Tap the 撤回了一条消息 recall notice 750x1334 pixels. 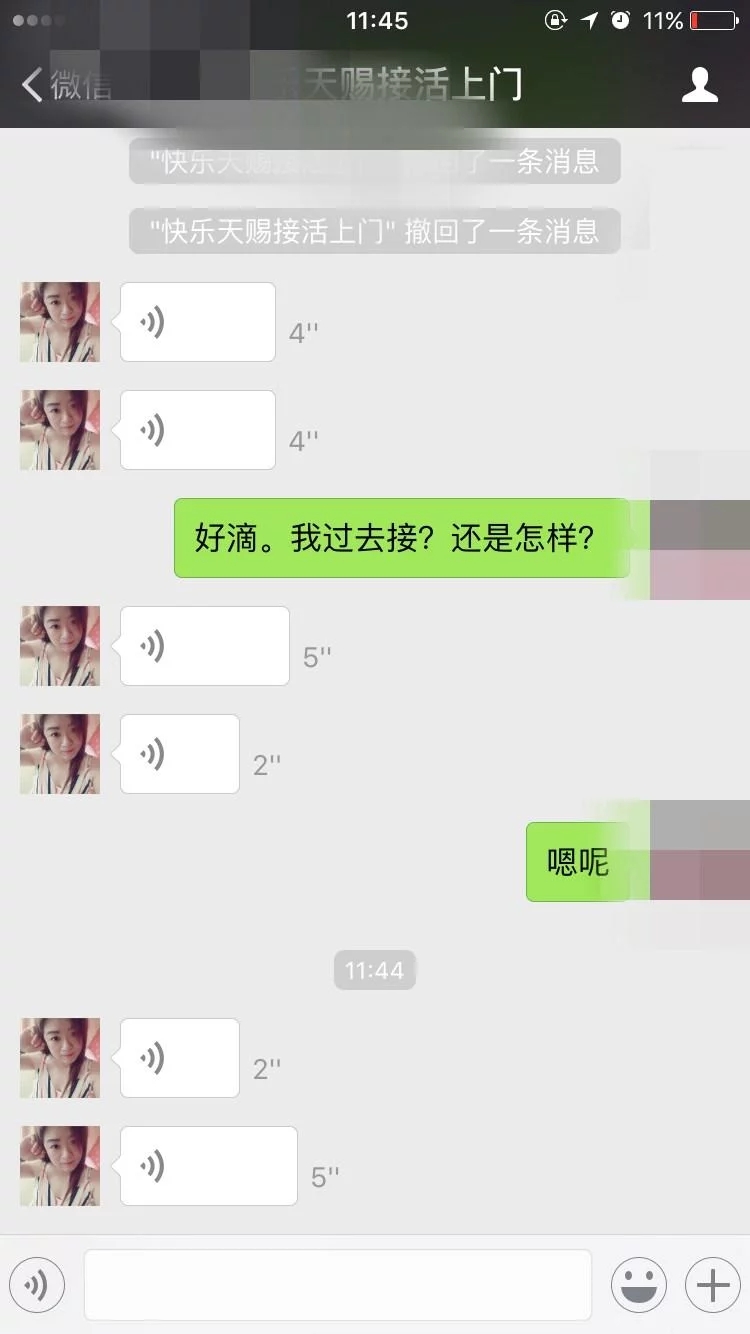(x=374, y=231)
